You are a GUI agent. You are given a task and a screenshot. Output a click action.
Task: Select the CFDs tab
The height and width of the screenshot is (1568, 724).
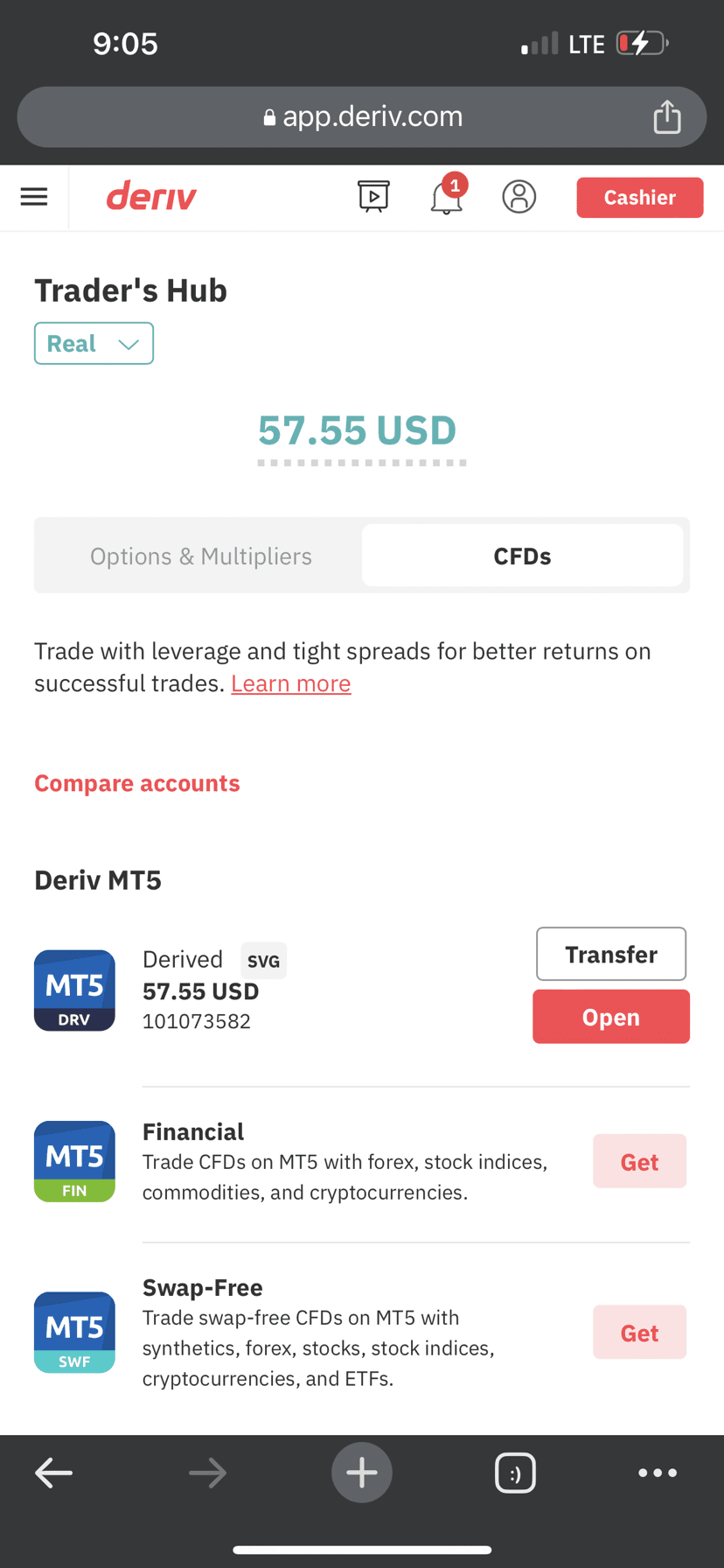click(x=522, y=556)
